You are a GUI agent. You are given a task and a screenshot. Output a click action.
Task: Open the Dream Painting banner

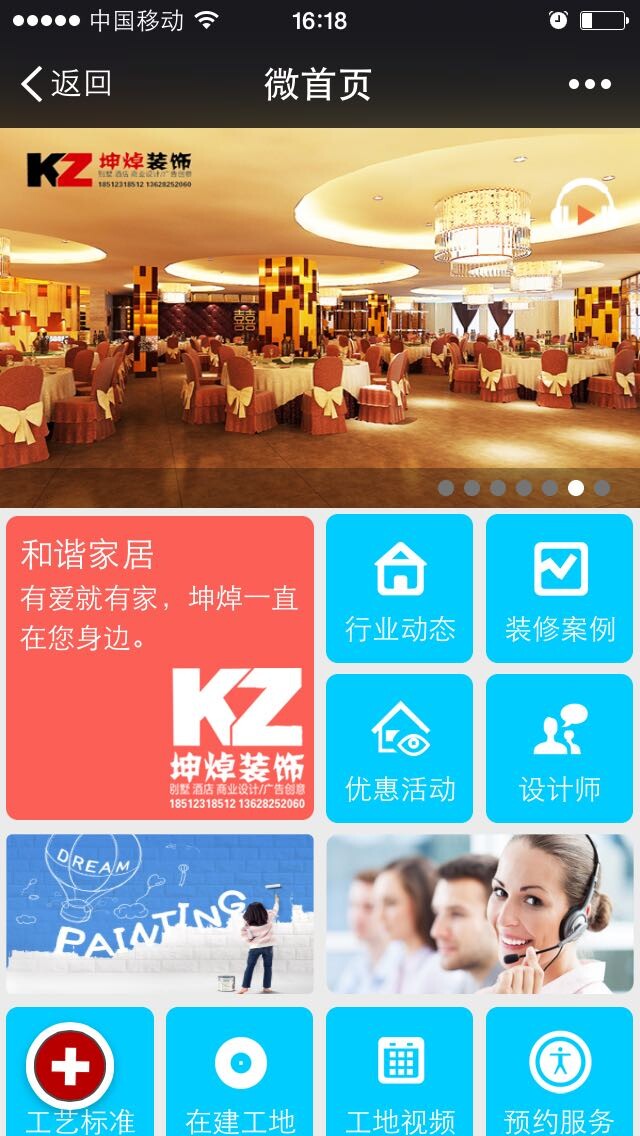pyautogui.click(x=160, y=914)
